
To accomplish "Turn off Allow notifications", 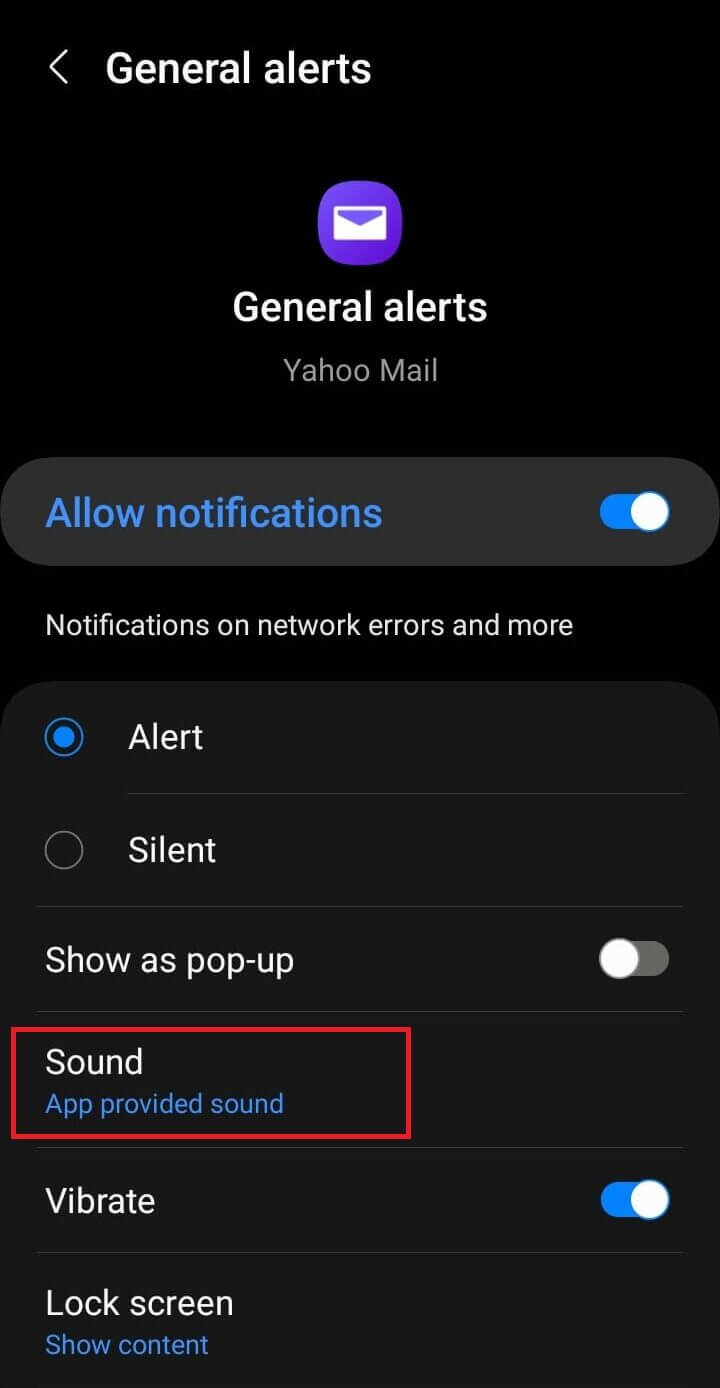I will [x=634, y=512].
